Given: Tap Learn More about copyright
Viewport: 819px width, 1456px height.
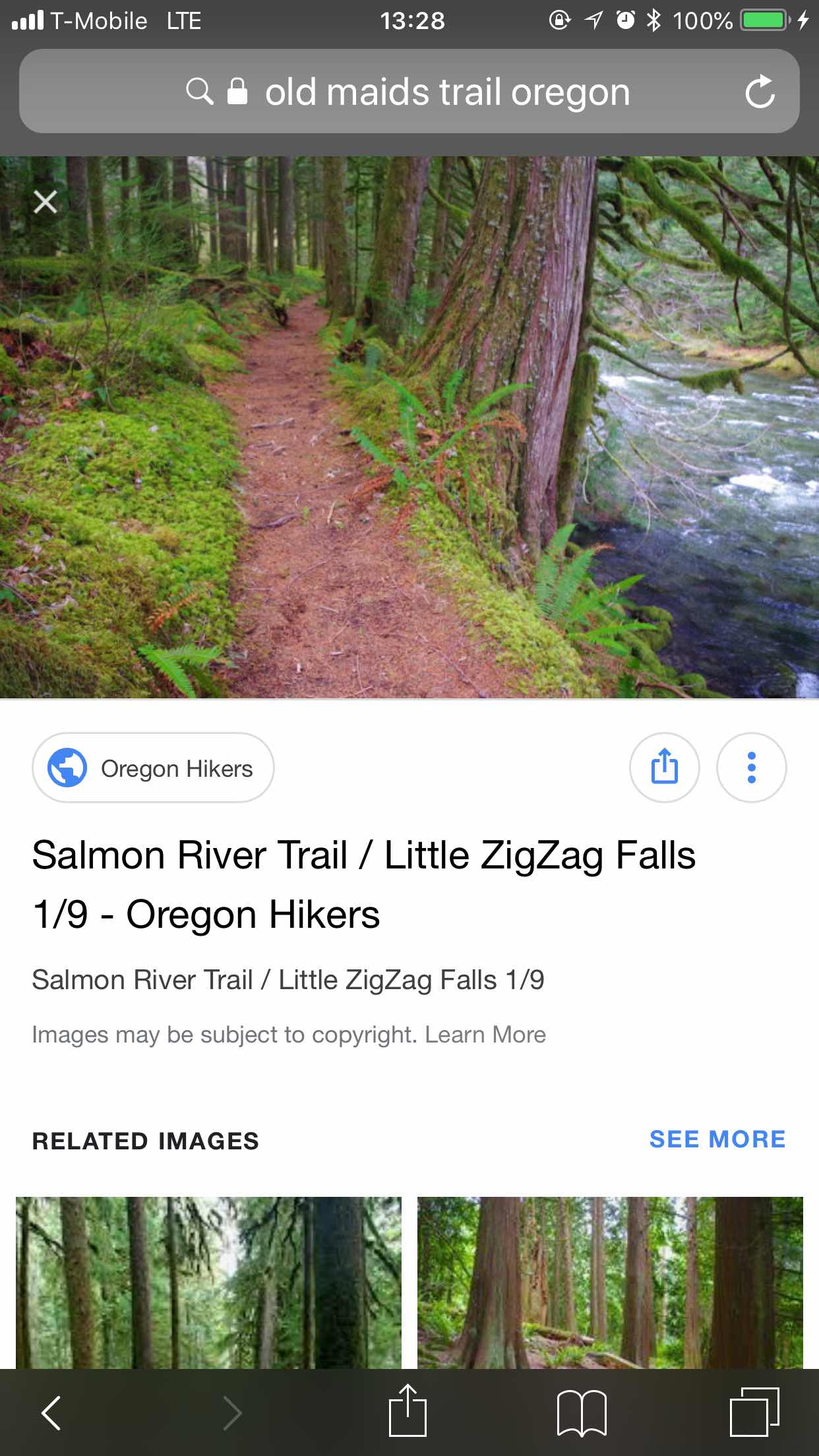Looking at the screenshot, I should click(x=485, y=1035).
